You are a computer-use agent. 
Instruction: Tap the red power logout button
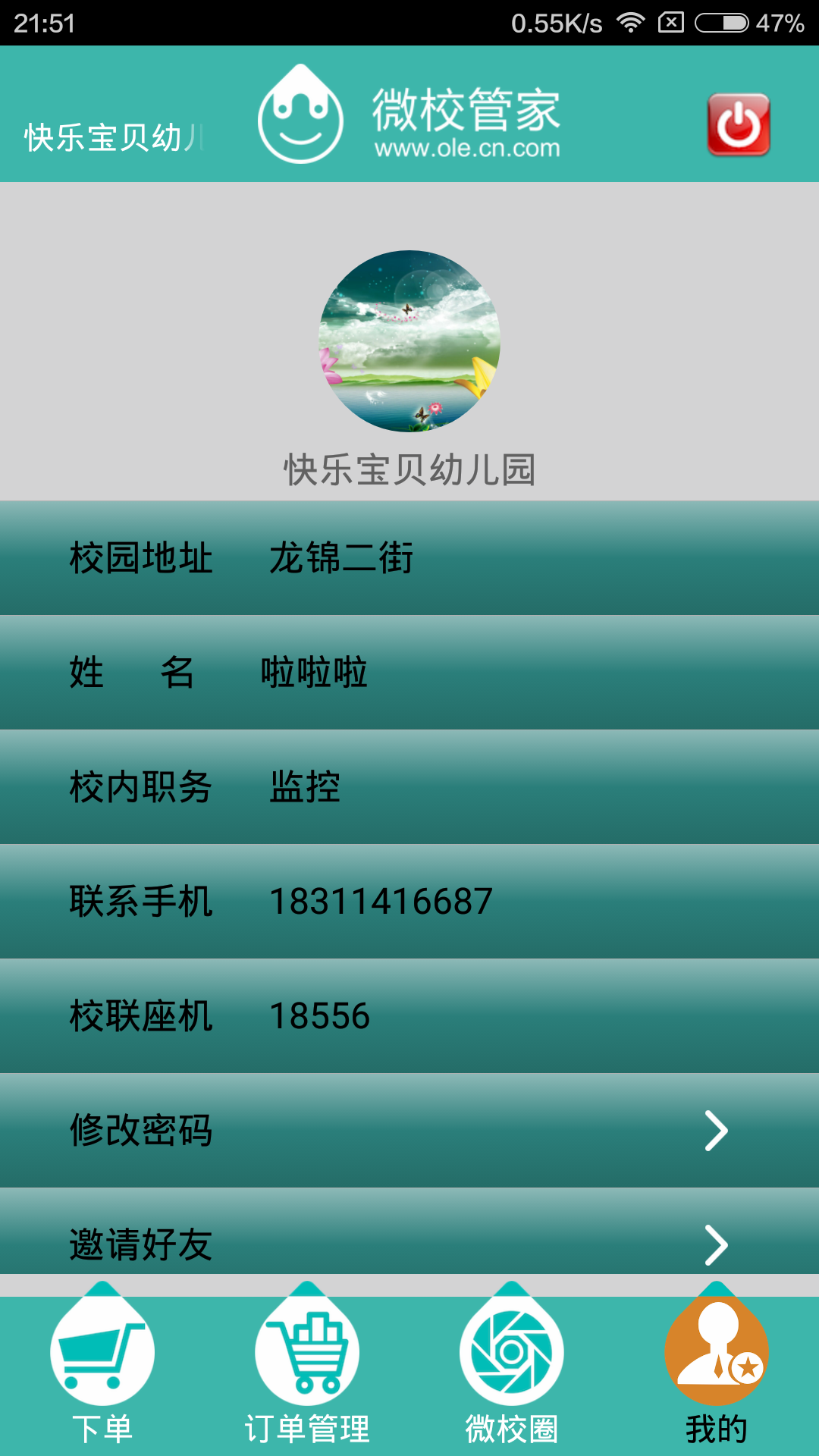coord(739,125)
